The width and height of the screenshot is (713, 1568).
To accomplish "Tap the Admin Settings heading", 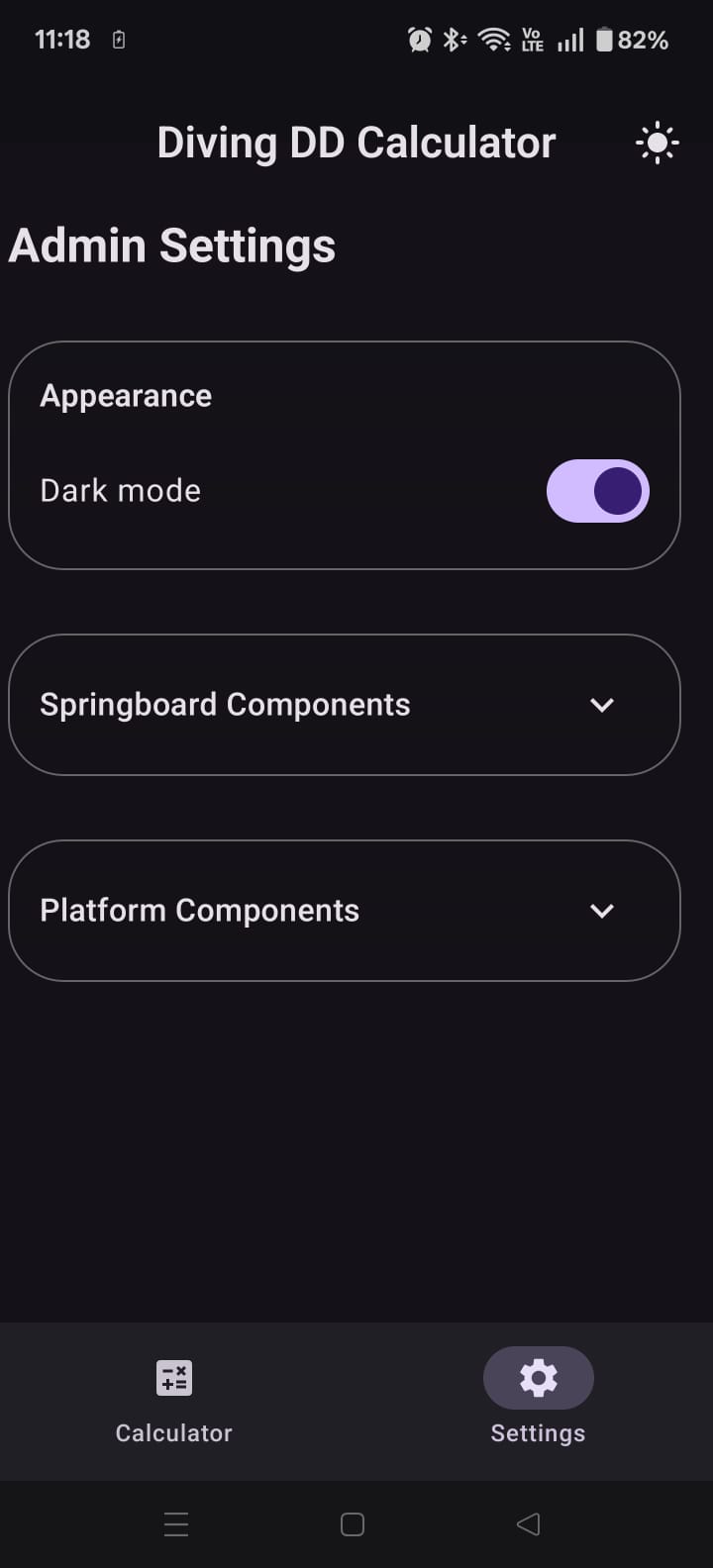I will pos(171,245).
